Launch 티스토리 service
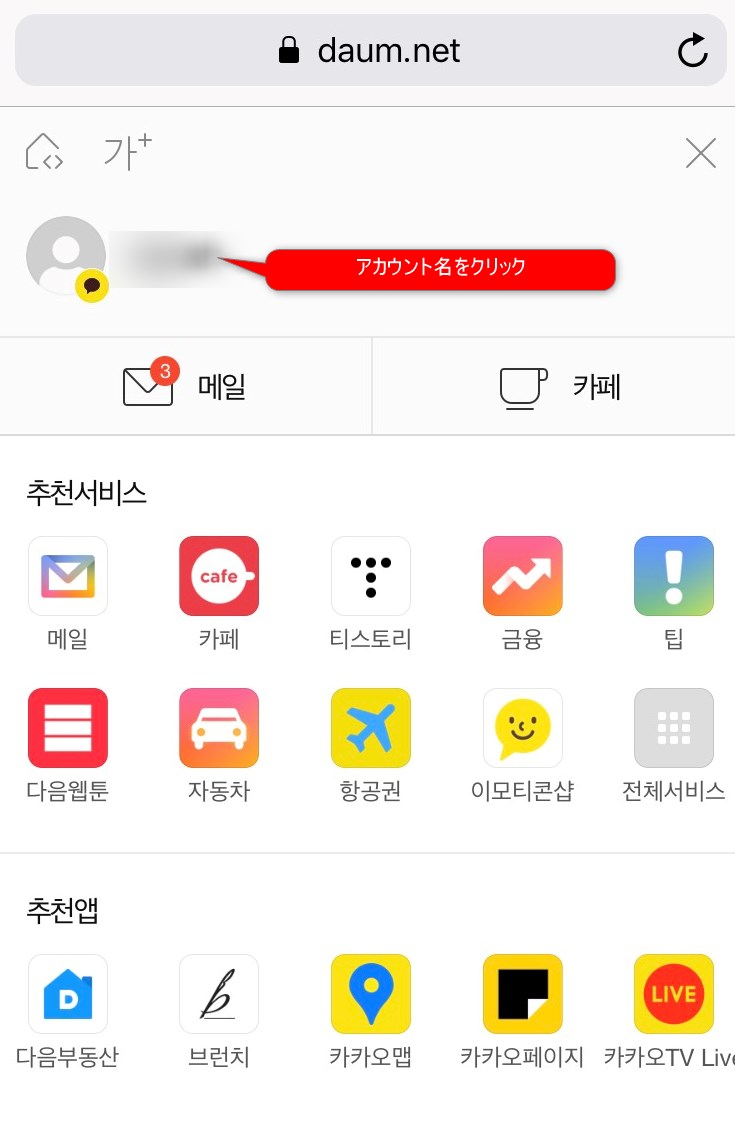Screen dimensions: 735x1128 (370, 576)
